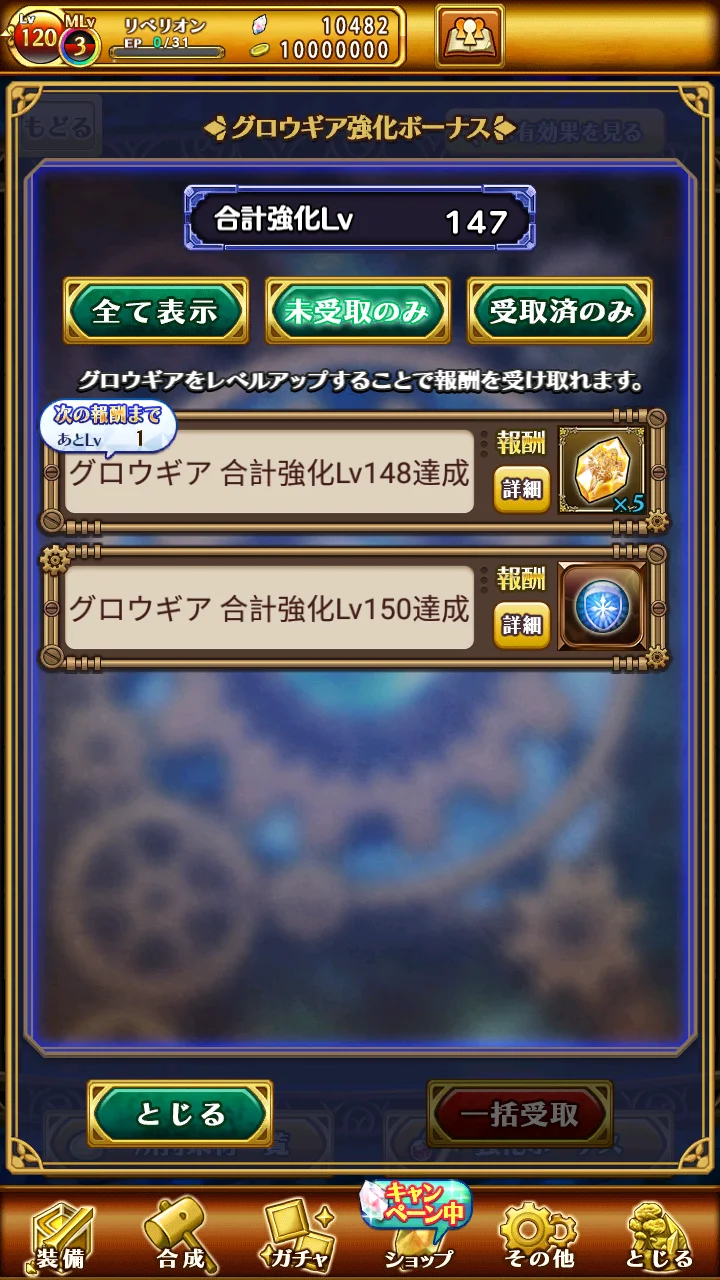The width and height of the screenshot is (720, 1280).
Task: Open the 装備 equipment menu
Action: 62,1236
